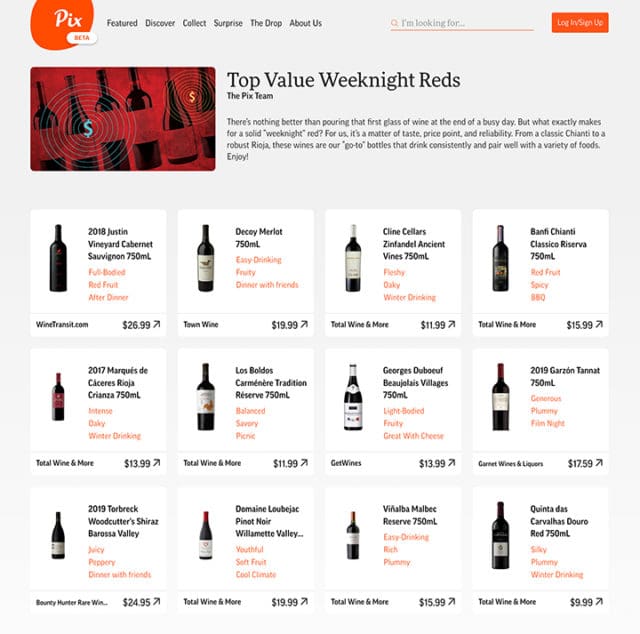
Task: Tap the Log In/Sign Up button
Action: pos(580,22)
